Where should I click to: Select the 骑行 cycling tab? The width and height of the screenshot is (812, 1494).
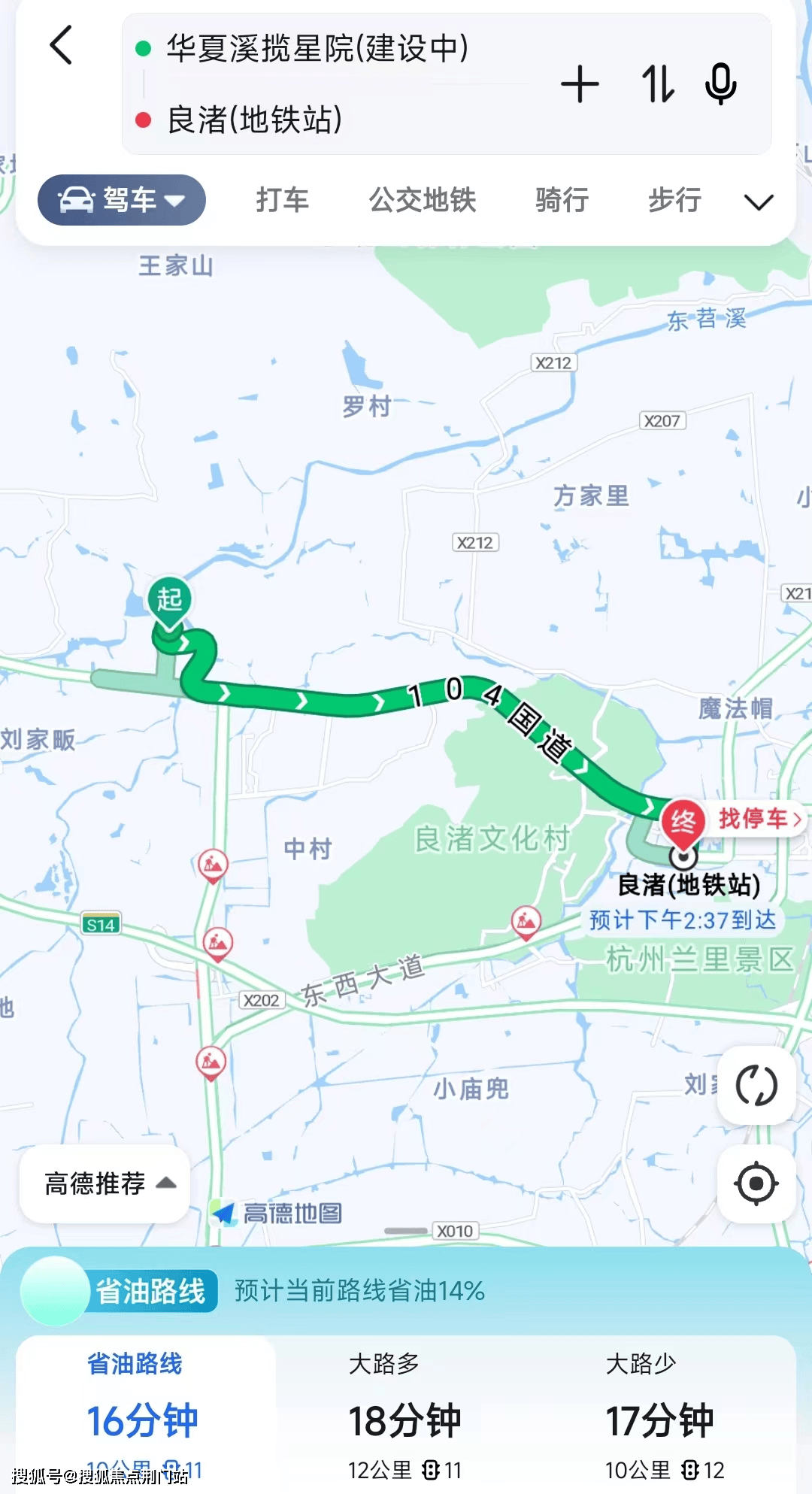point(562,200)
